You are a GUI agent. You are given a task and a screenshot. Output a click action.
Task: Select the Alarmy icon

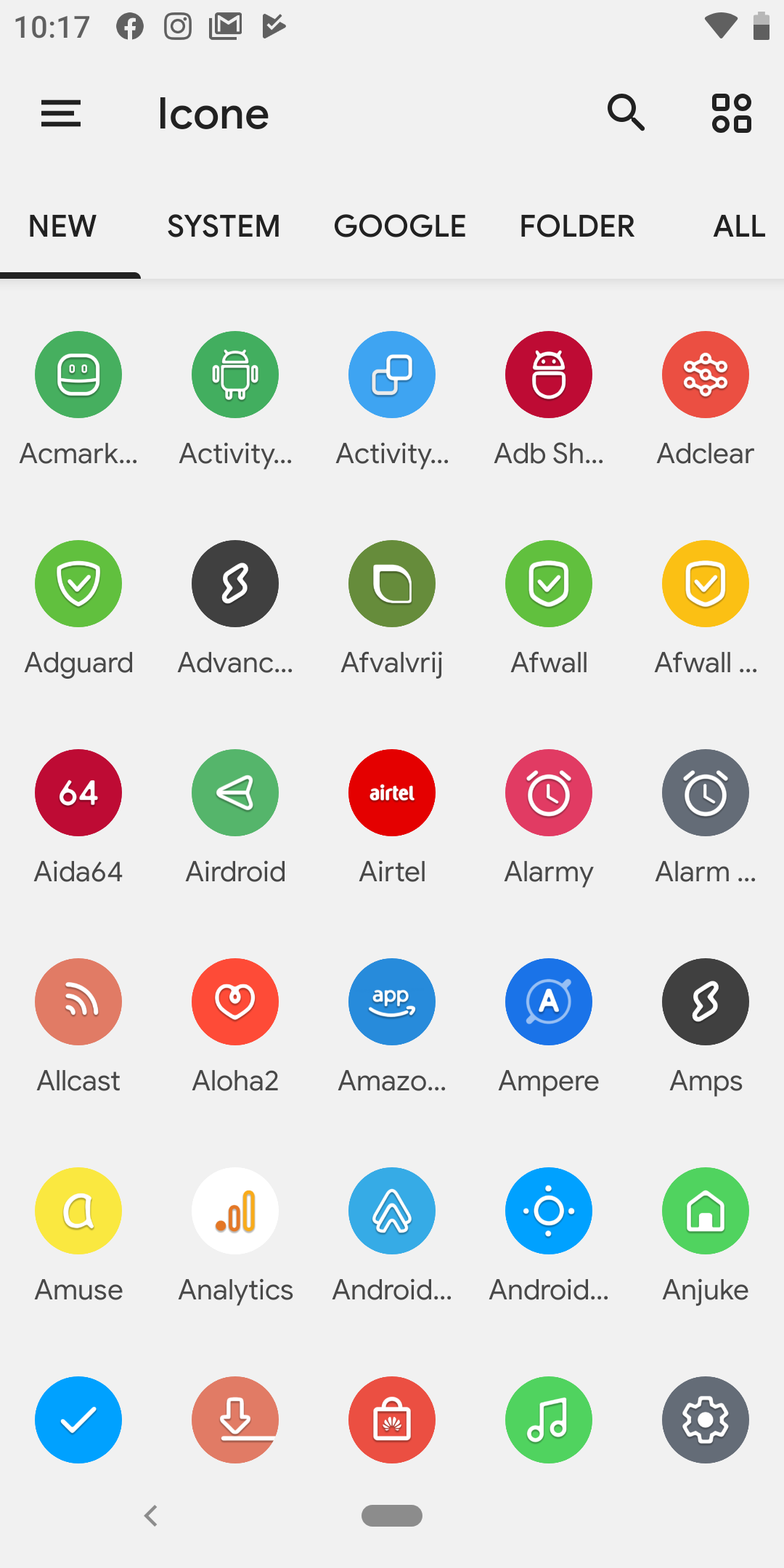[x=549, y=793]
